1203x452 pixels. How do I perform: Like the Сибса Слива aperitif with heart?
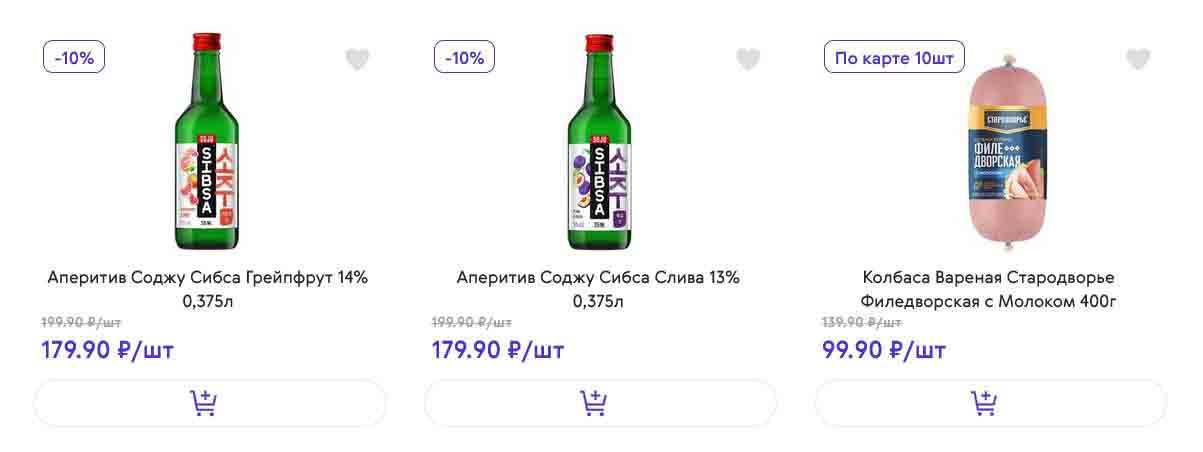tap(748, 60)
